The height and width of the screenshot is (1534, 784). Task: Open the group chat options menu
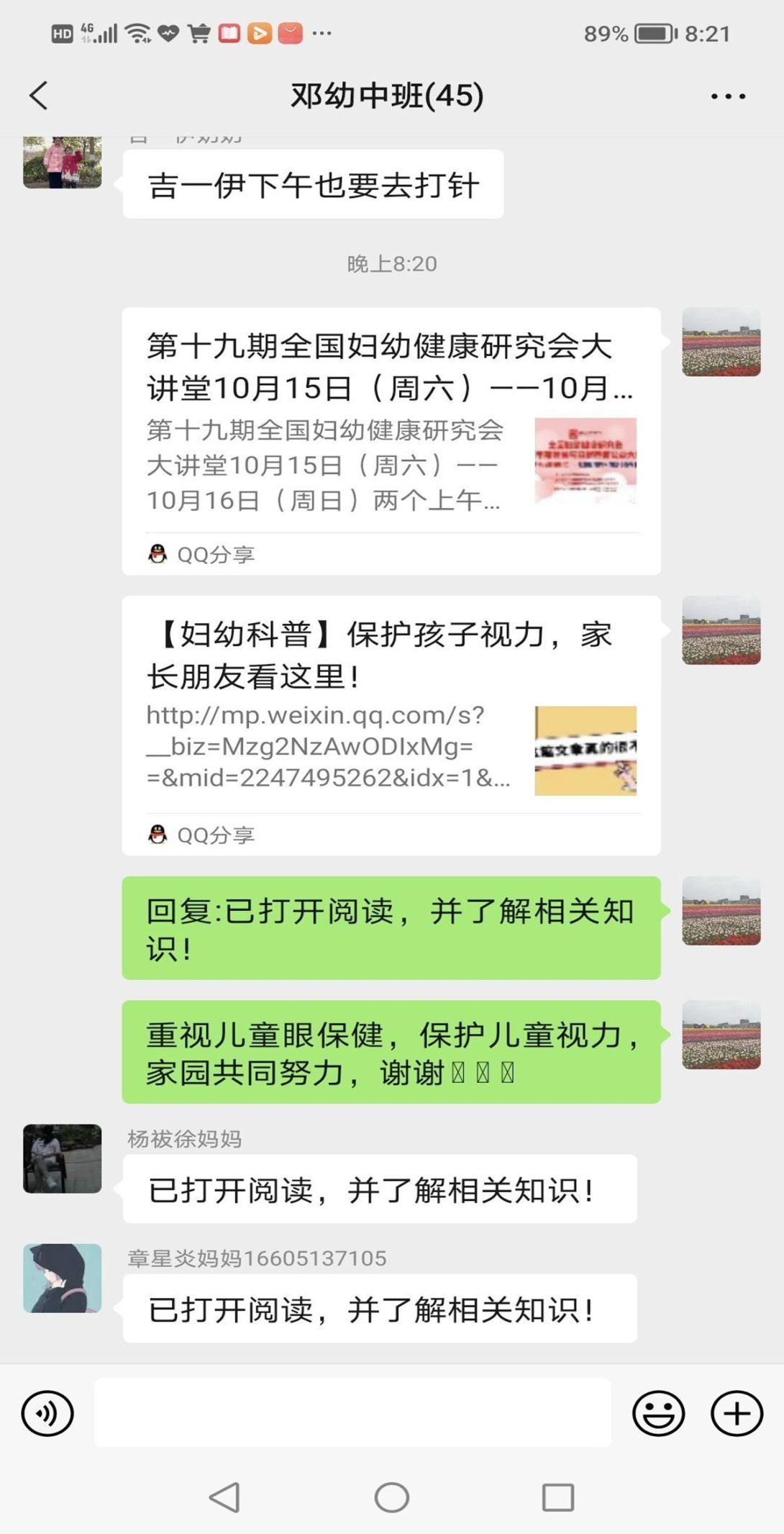coord(728,96)
